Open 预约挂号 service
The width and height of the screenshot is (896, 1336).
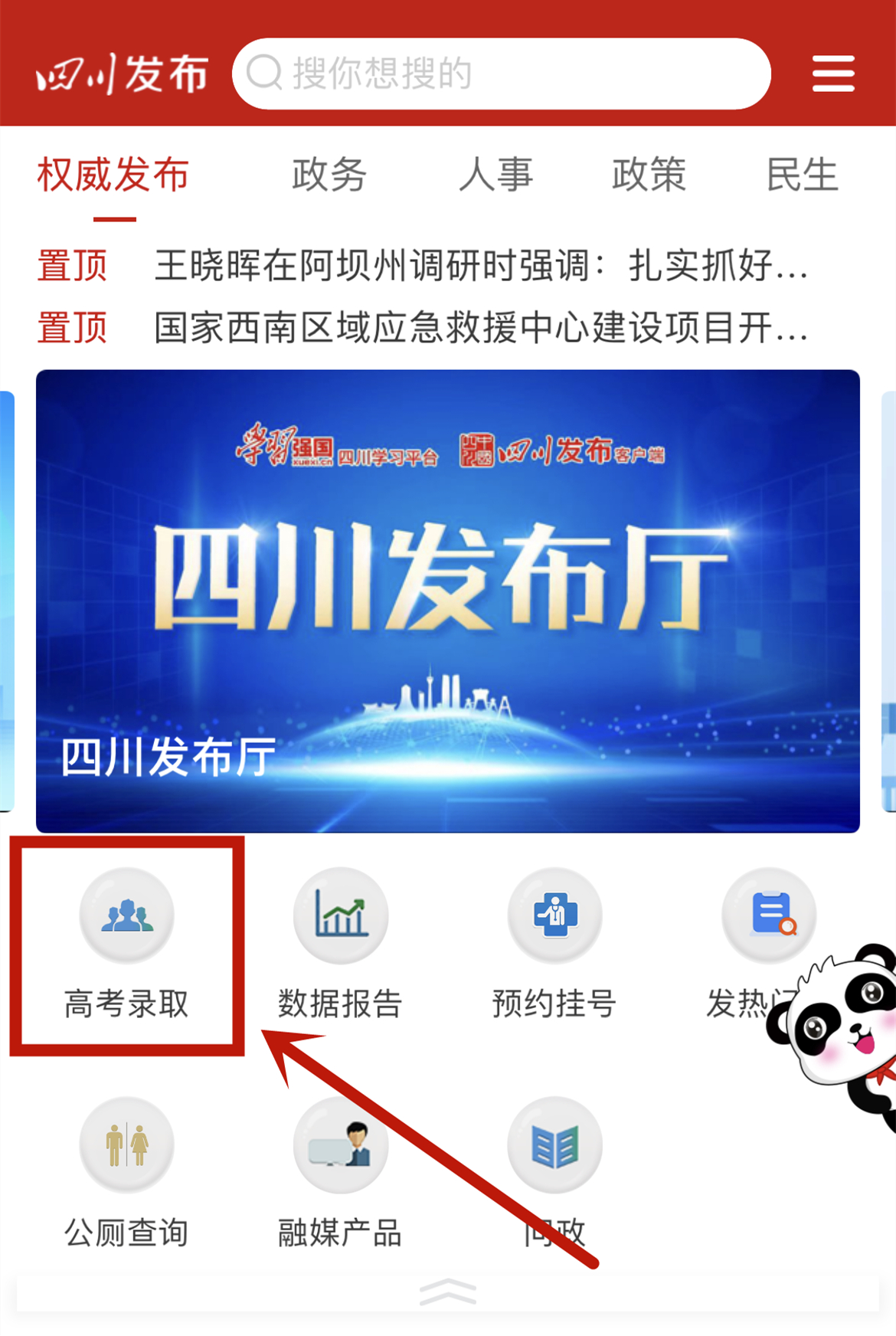pyautogui.click(x=554, y=944)
